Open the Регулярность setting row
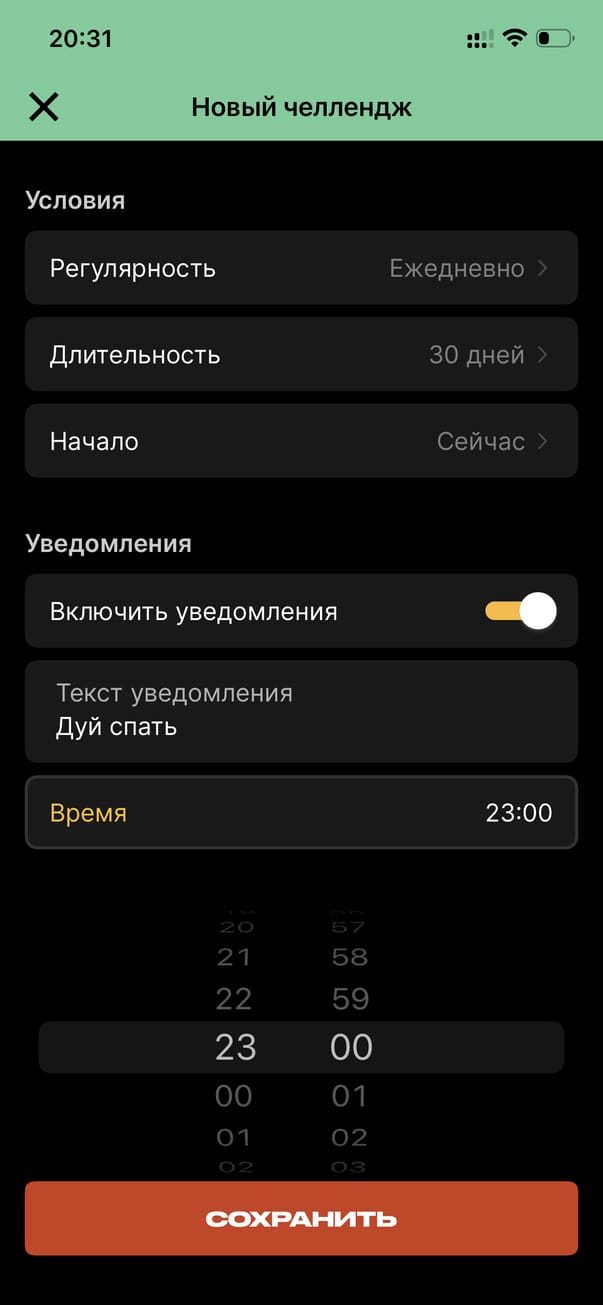This screenshot has height=1305, width=603. 301,268
